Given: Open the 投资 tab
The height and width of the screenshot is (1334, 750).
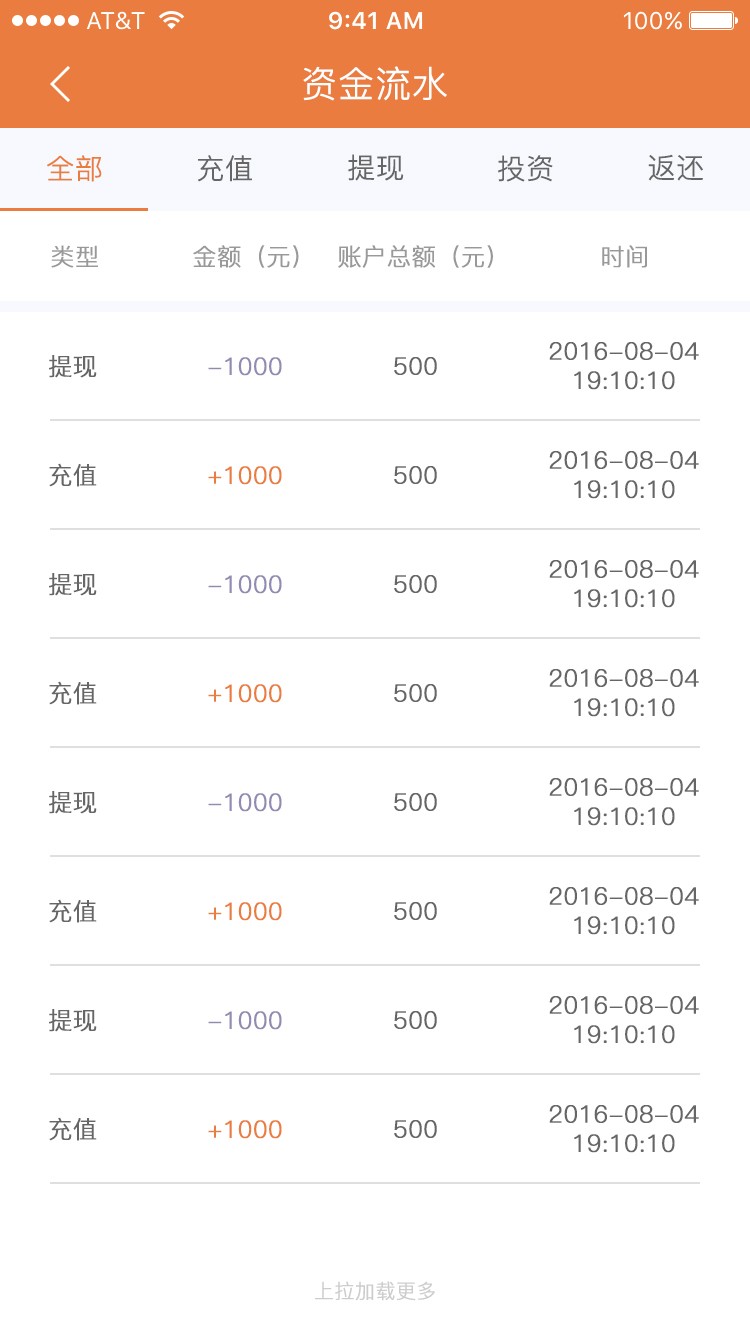Looking at the screenshot, I should 524,169.
